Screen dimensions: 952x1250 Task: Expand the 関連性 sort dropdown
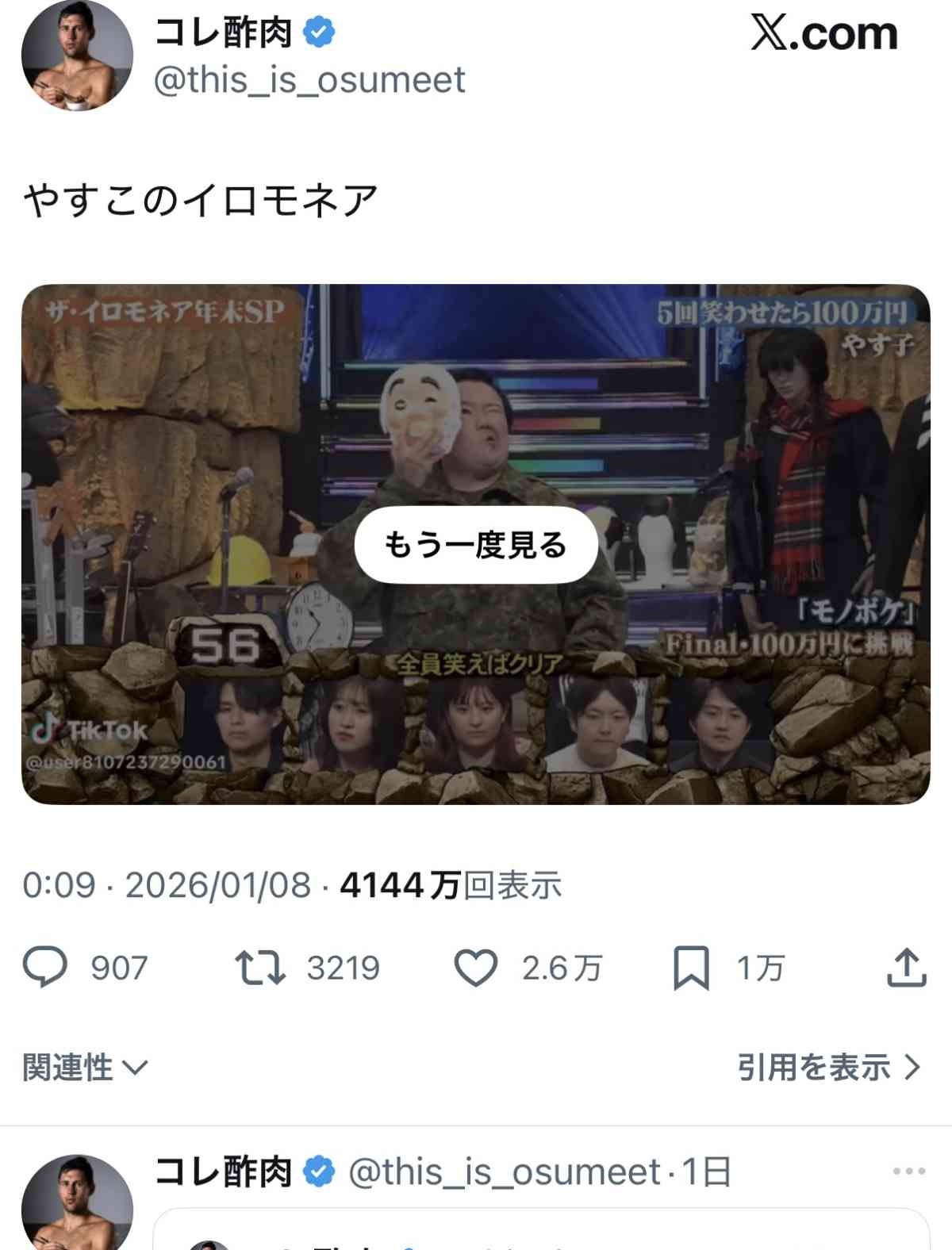tap(85, 1068)
